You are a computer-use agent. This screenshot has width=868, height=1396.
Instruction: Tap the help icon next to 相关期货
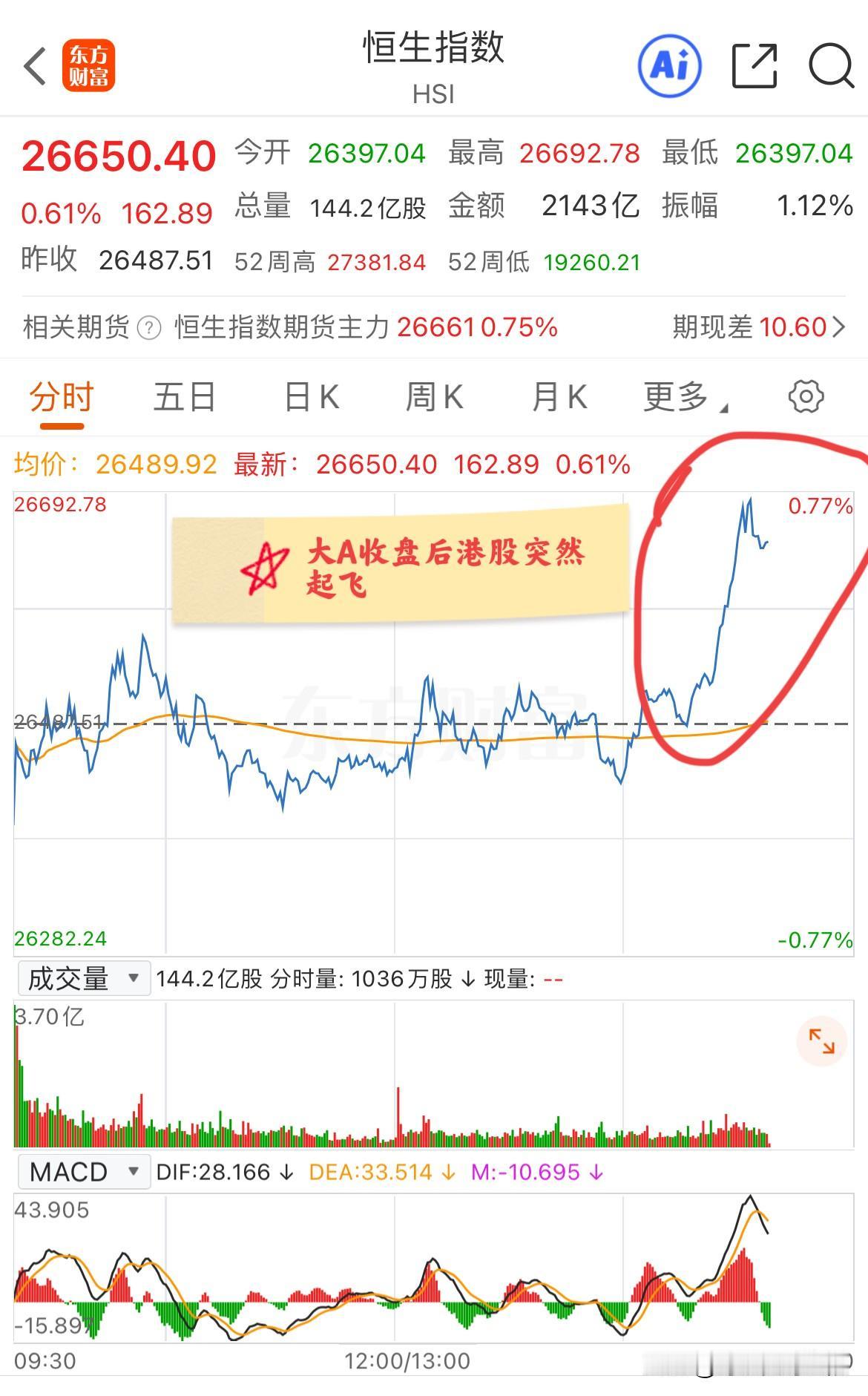[x=151, y=325]
